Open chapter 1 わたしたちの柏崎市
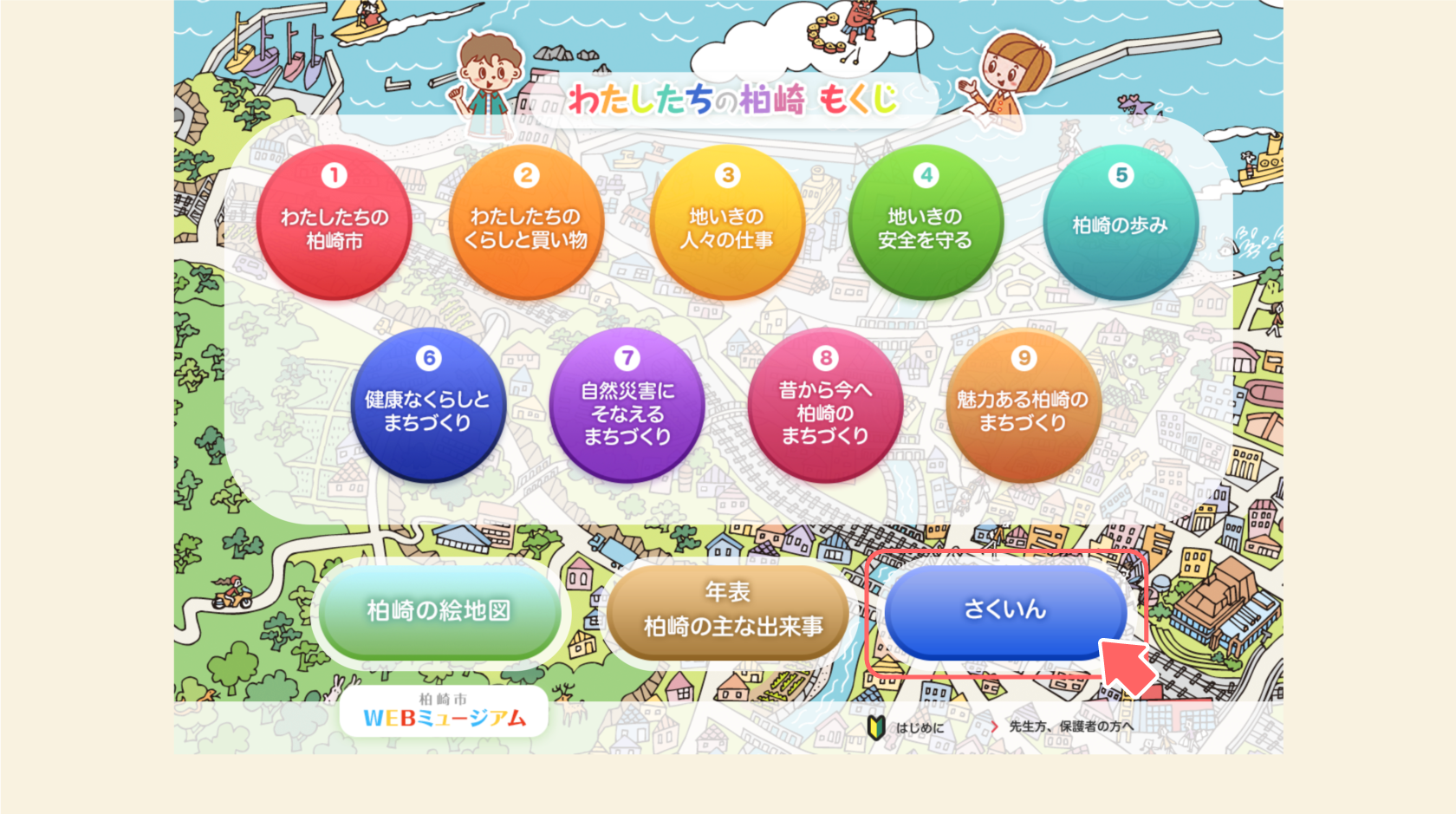Viewport: 1456px width, 814px height. (334, 223)
